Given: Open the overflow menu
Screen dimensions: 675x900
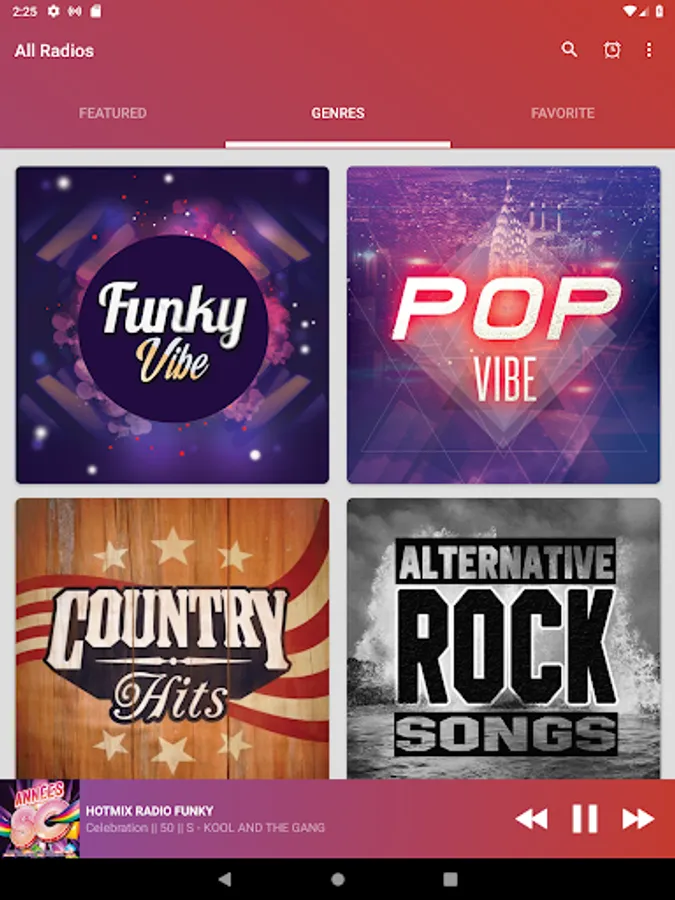Looking at the screenshot, I should coord(649,50).
